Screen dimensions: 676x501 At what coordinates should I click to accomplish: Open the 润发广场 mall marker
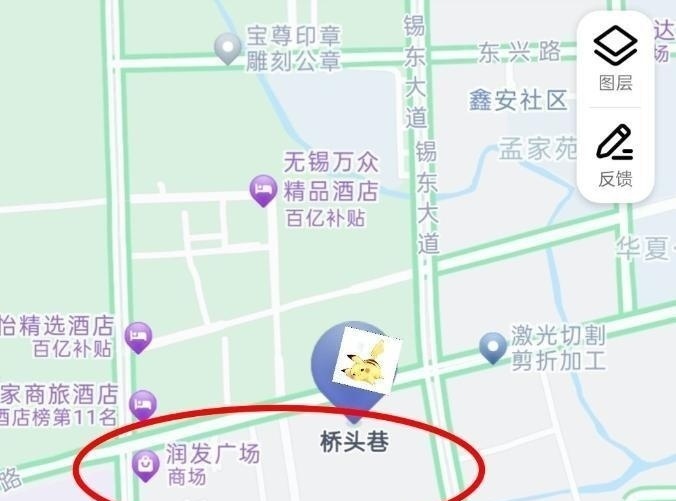(146, 466)
